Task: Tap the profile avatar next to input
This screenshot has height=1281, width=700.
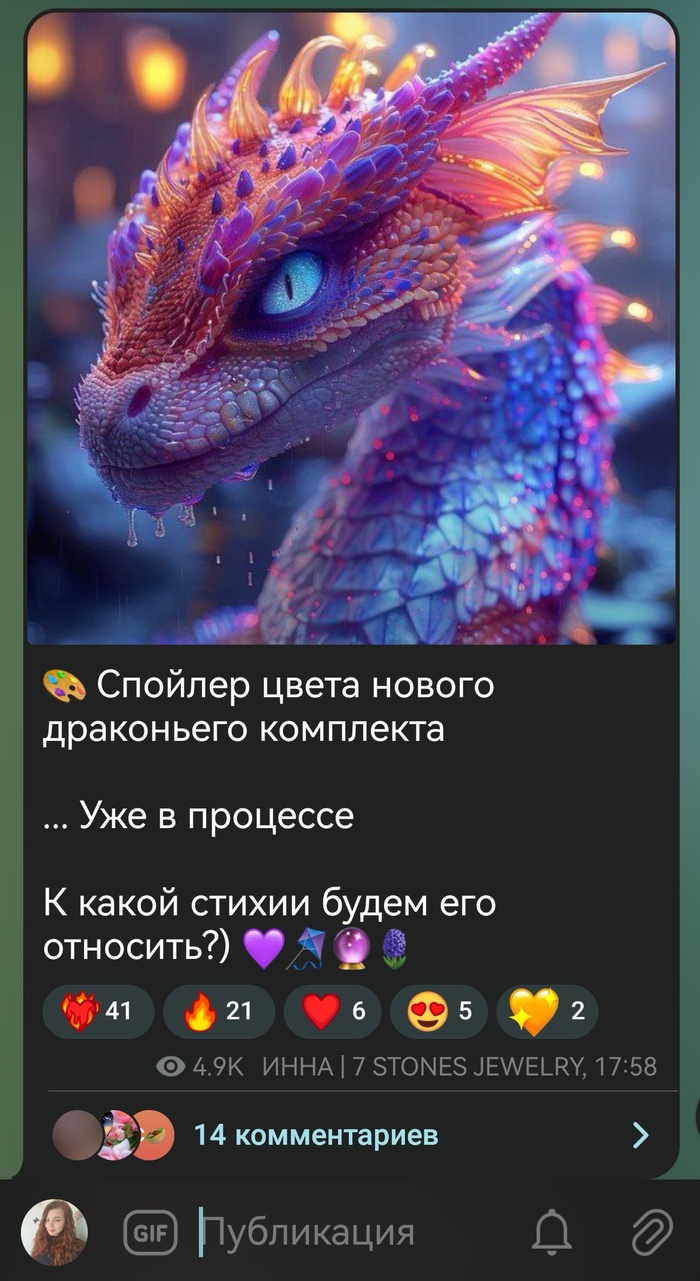Action: point(54,1232)
